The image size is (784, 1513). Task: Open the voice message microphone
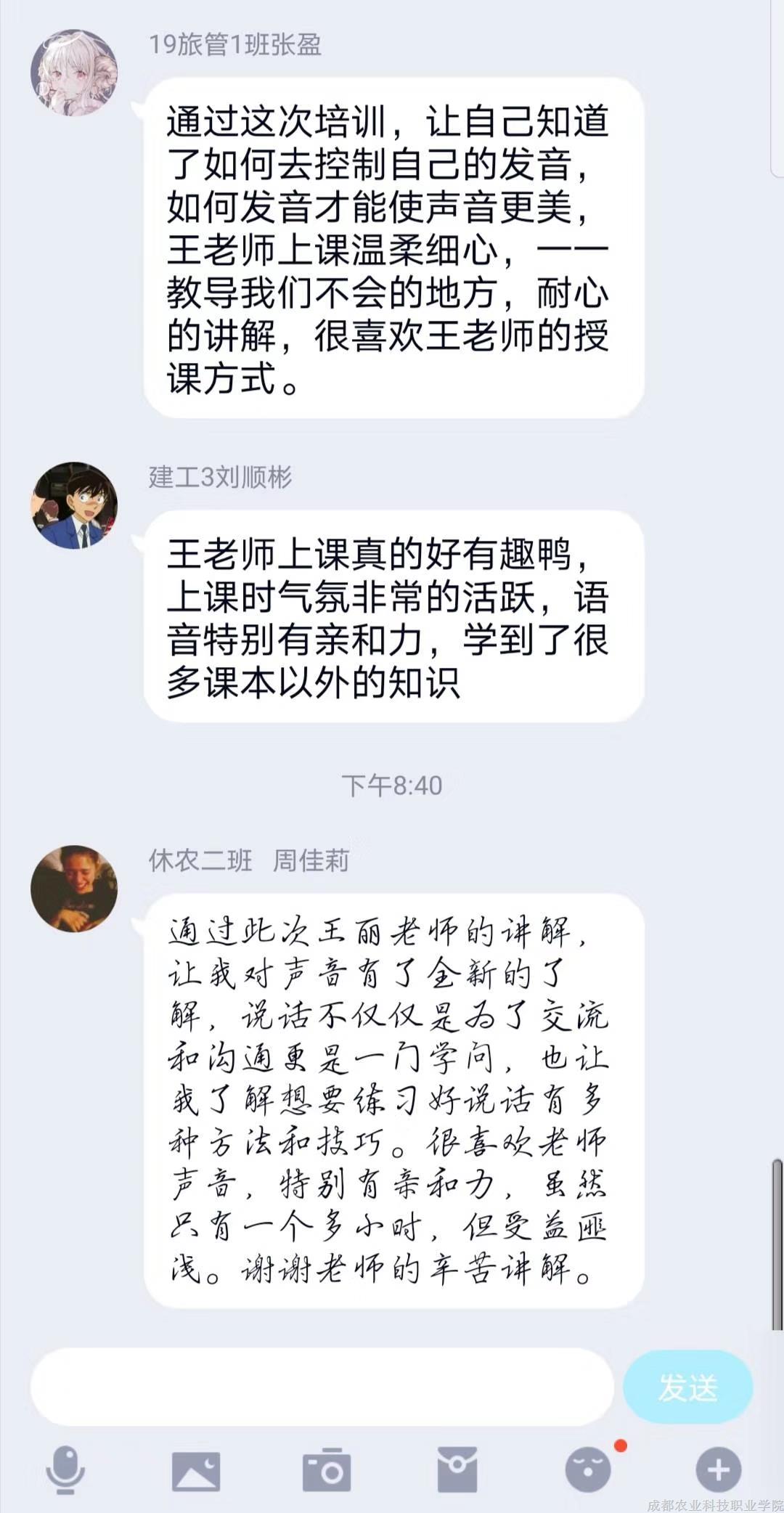[65, 1470]
